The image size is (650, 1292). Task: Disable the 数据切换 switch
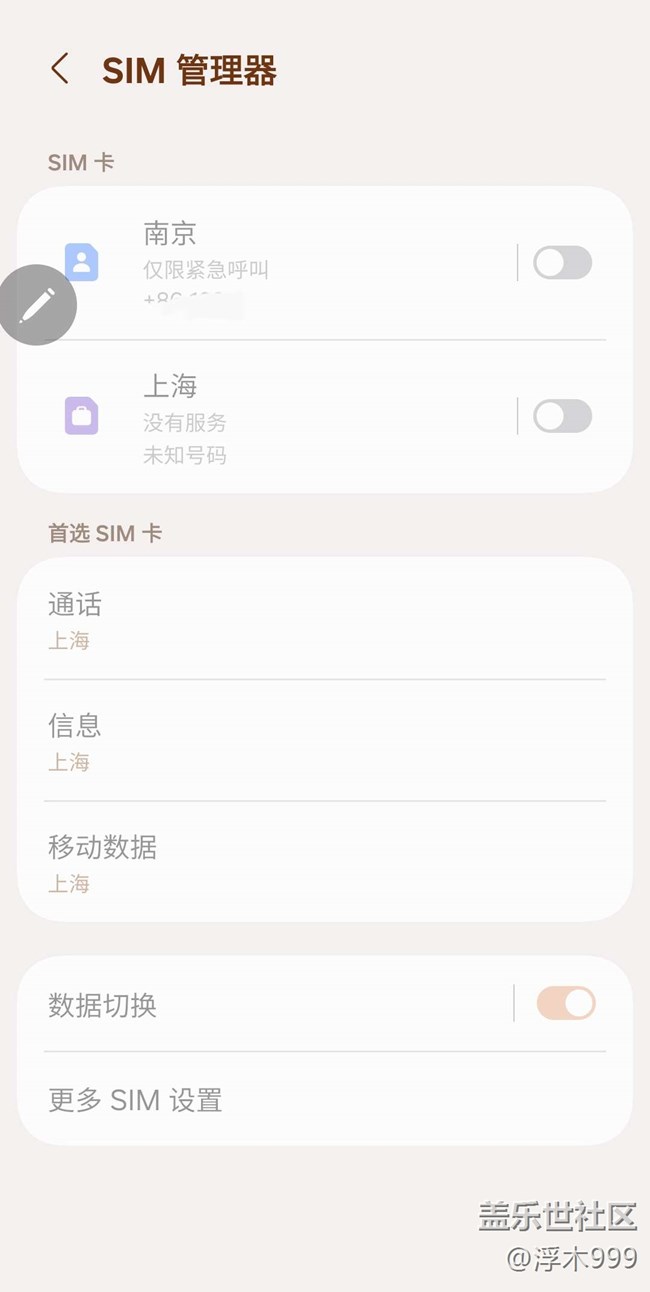[x=566, y=1003]
